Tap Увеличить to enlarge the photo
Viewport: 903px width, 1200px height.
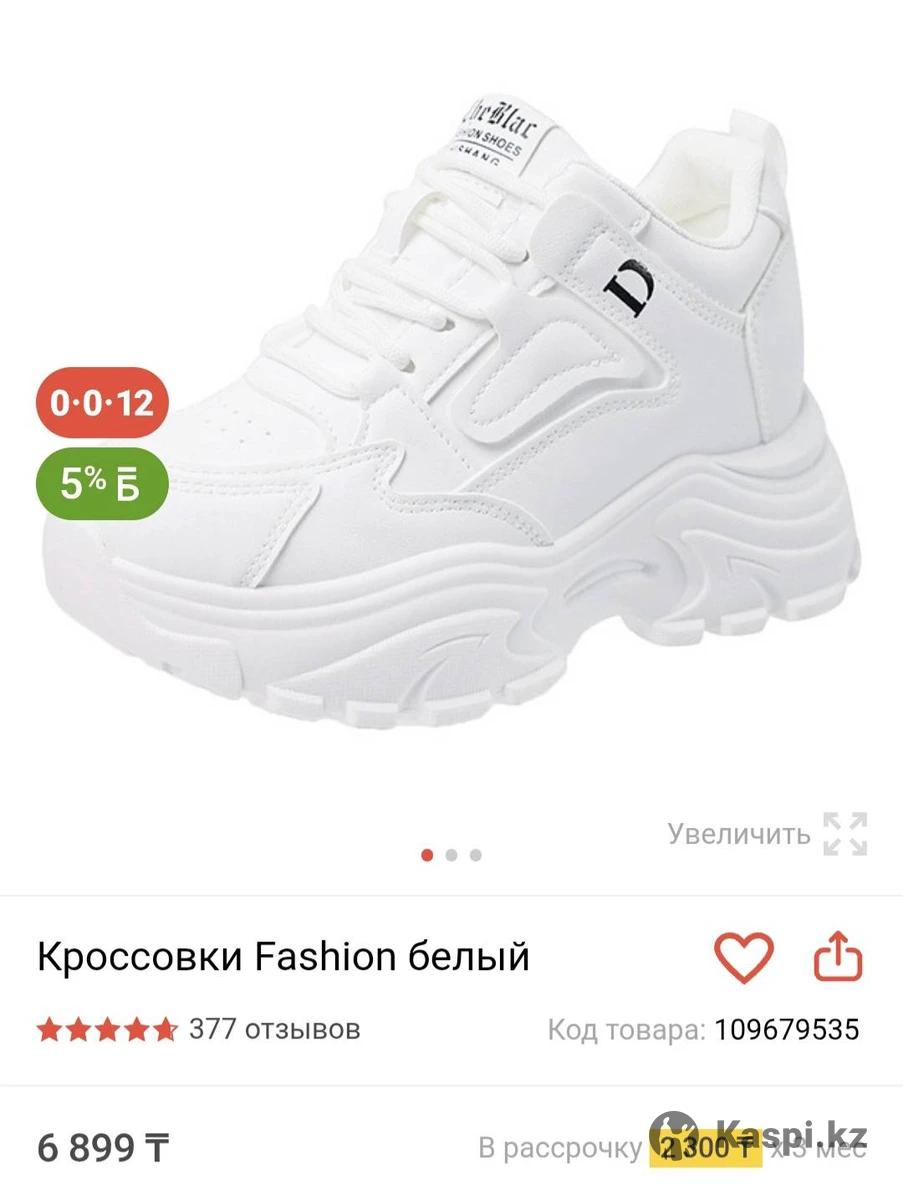coord(766,833)
